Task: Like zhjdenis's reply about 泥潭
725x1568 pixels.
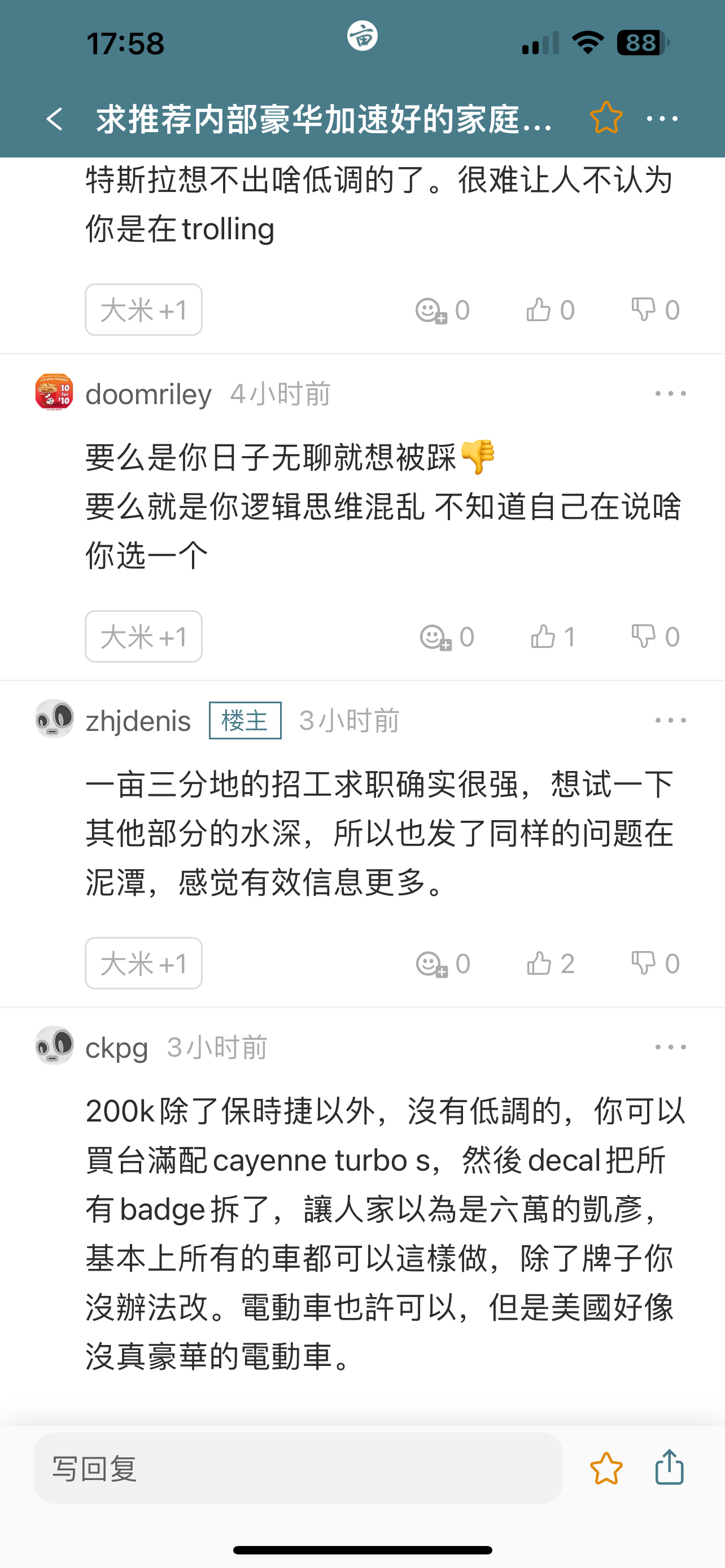Action: (x=550, y=963)
